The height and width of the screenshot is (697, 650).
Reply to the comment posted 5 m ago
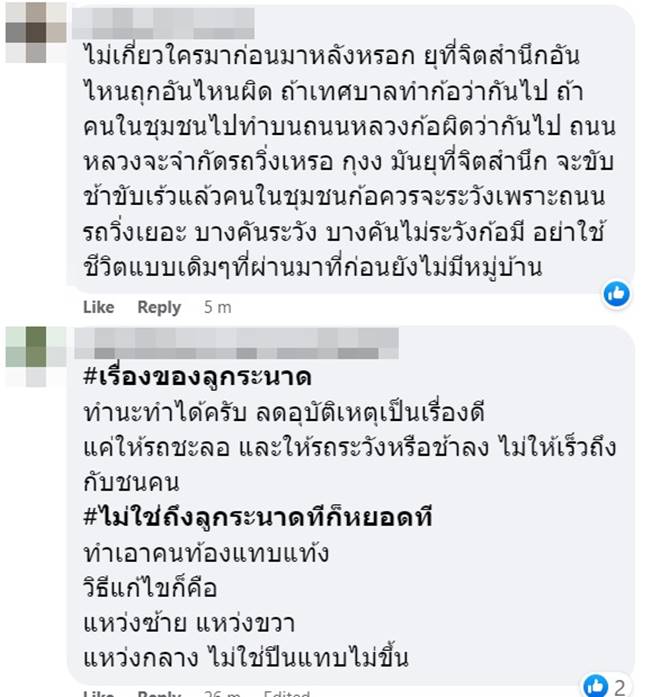click(158, 307)
